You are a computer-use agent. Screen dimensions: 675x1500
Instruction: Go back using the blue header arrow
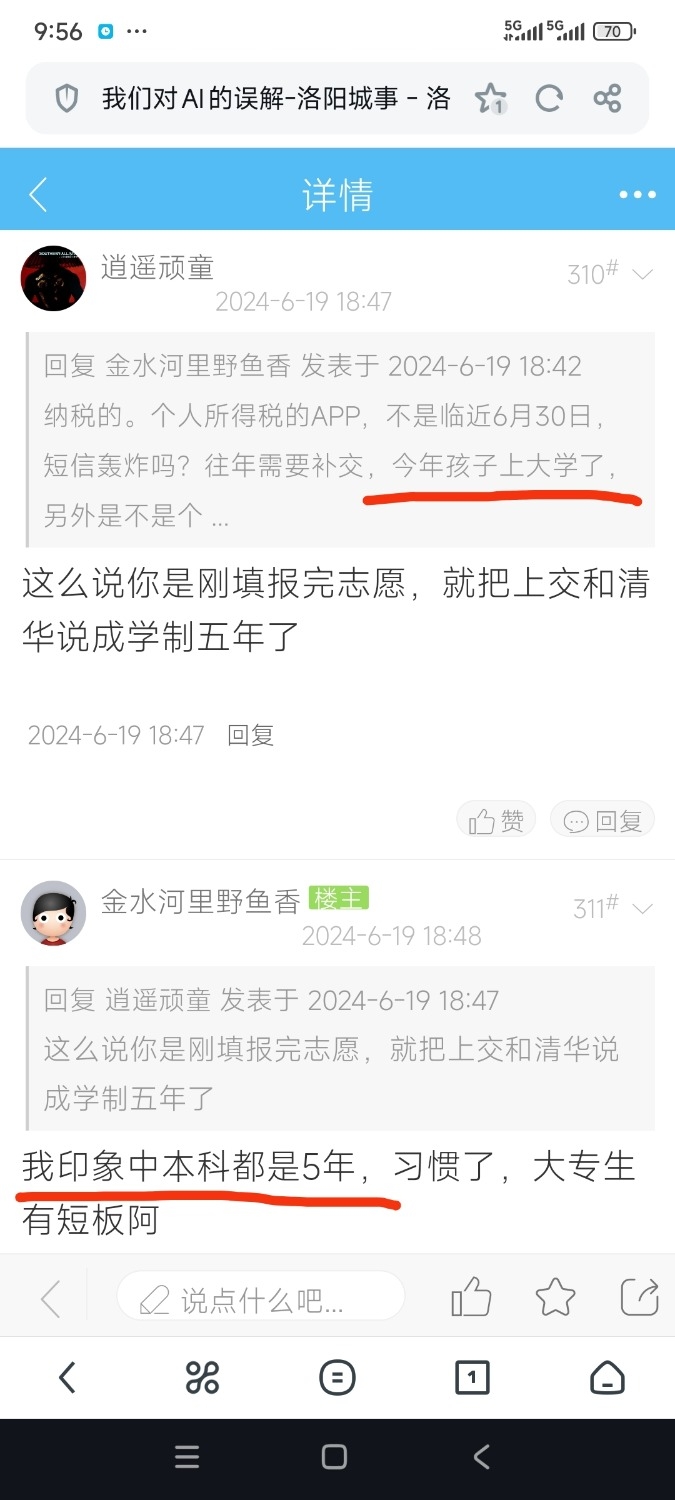point(38,194)
